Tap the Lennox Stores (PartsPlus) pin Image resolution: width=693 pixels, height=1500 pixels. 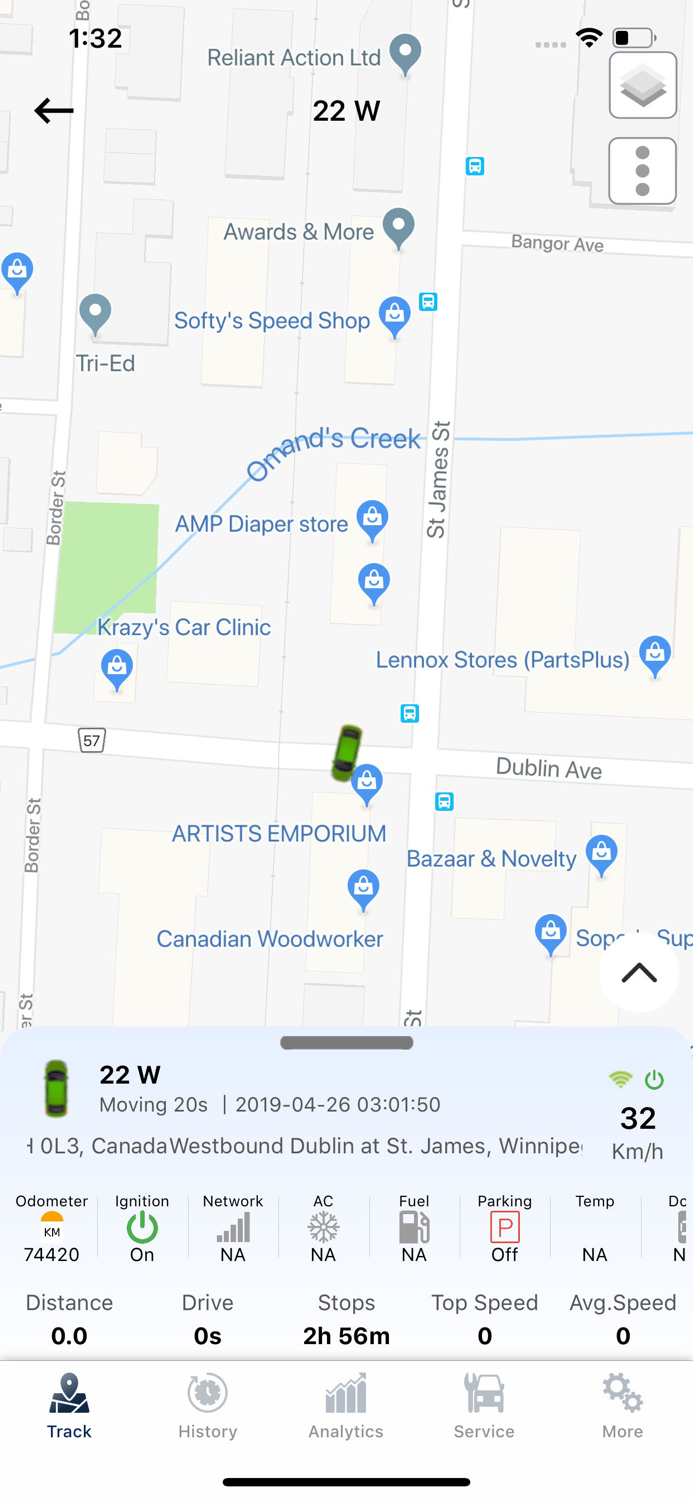pyautogui.click(x=655, y=657)
